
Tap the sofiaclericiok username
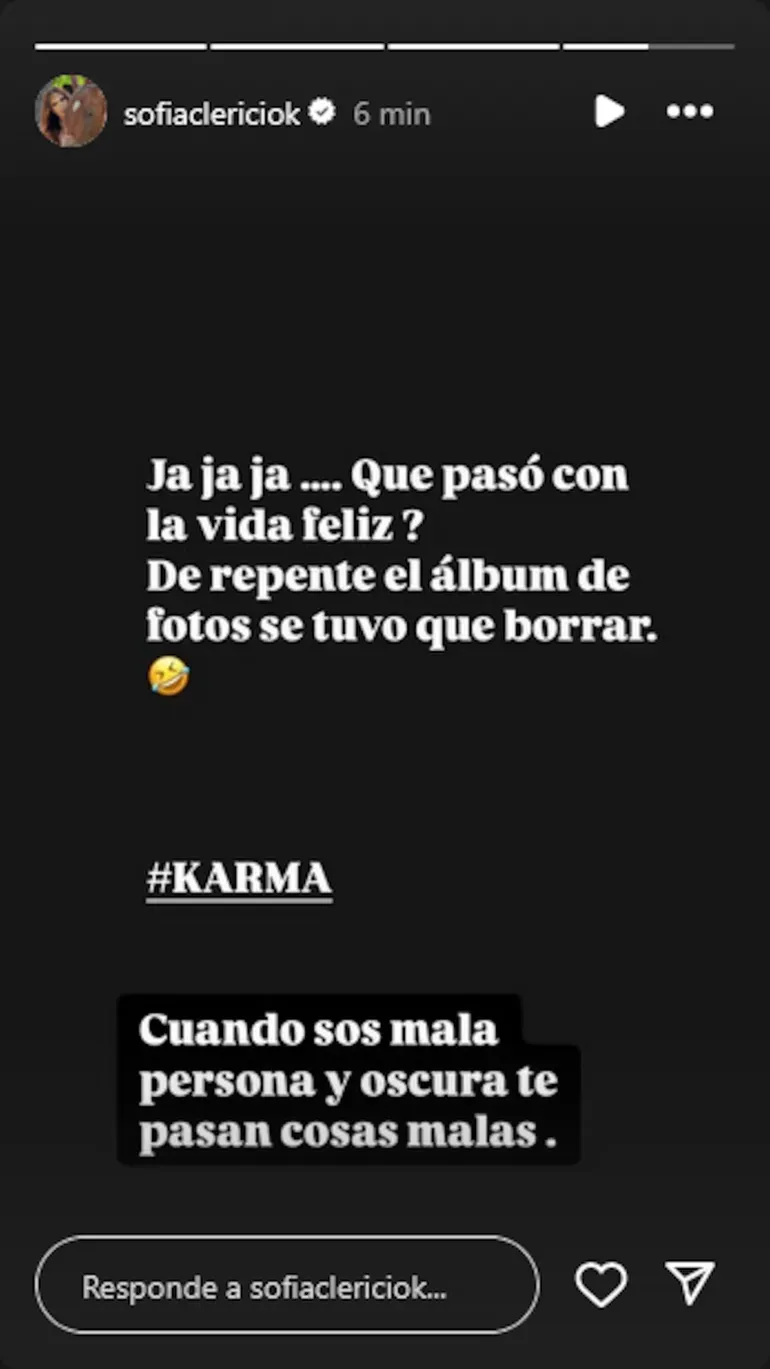(x=211, y=114)
